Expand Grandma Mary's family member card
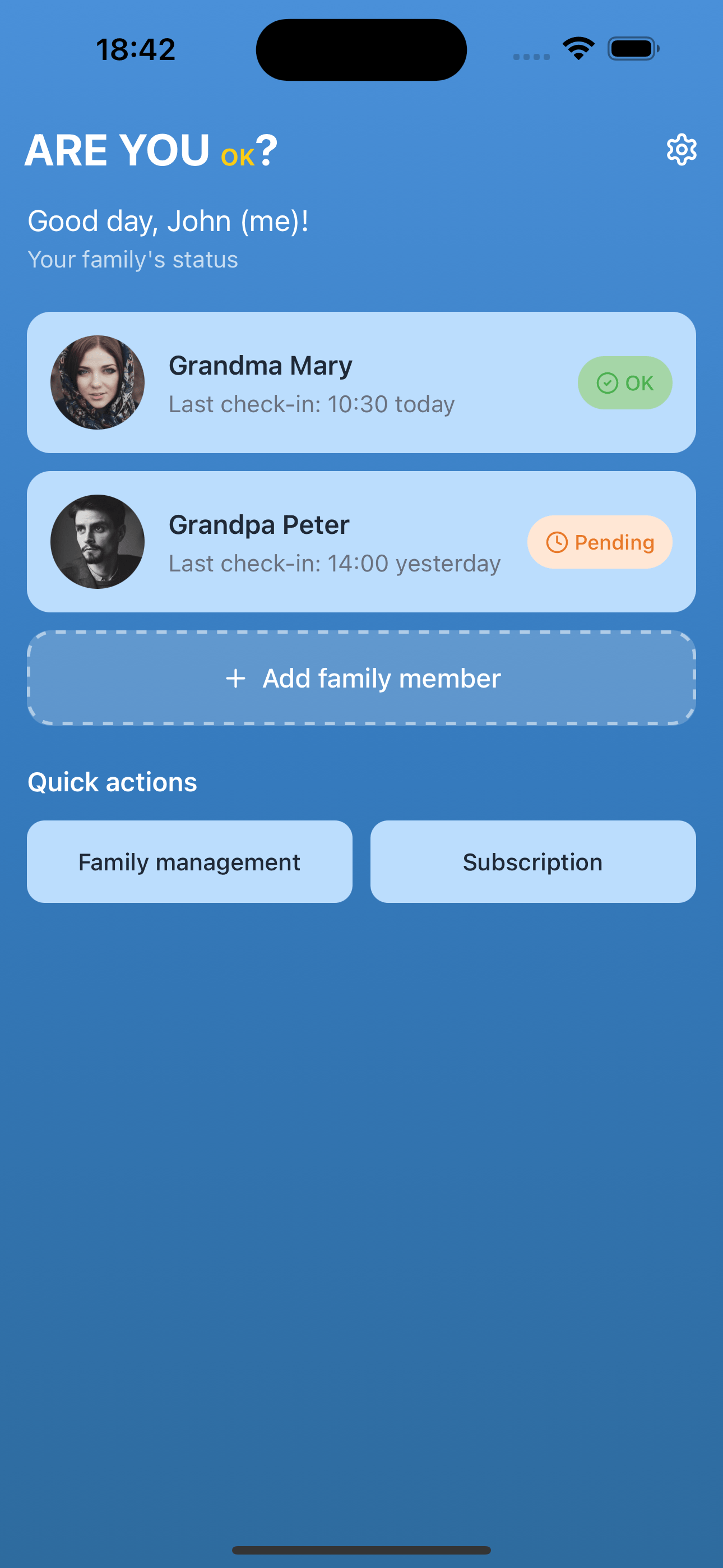This screenshot has height=1568, width=723. 361,382
